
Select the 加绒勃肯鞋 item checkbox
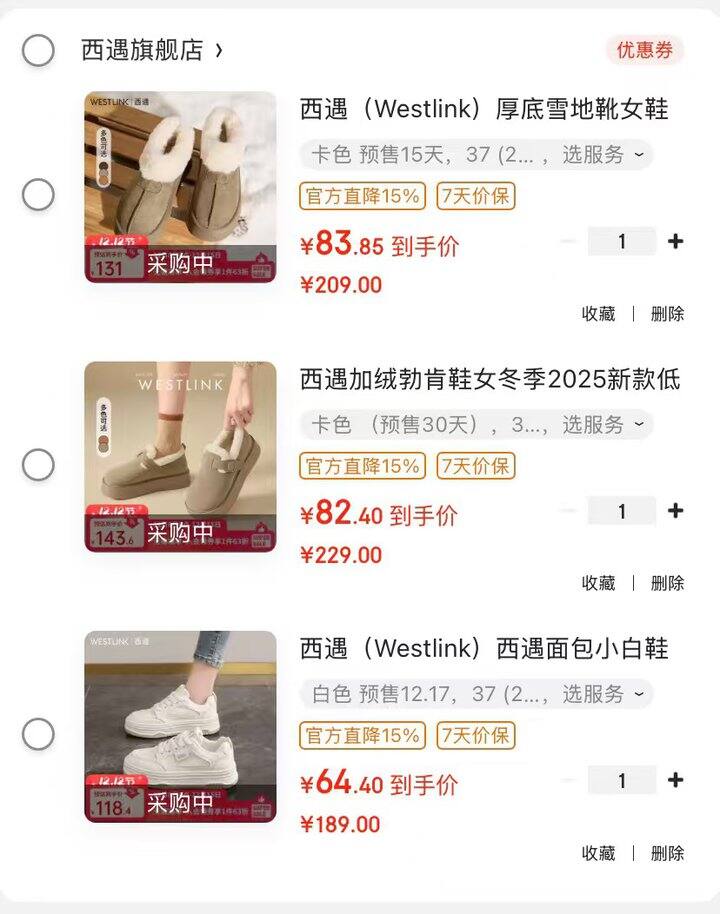coord(40,463)
